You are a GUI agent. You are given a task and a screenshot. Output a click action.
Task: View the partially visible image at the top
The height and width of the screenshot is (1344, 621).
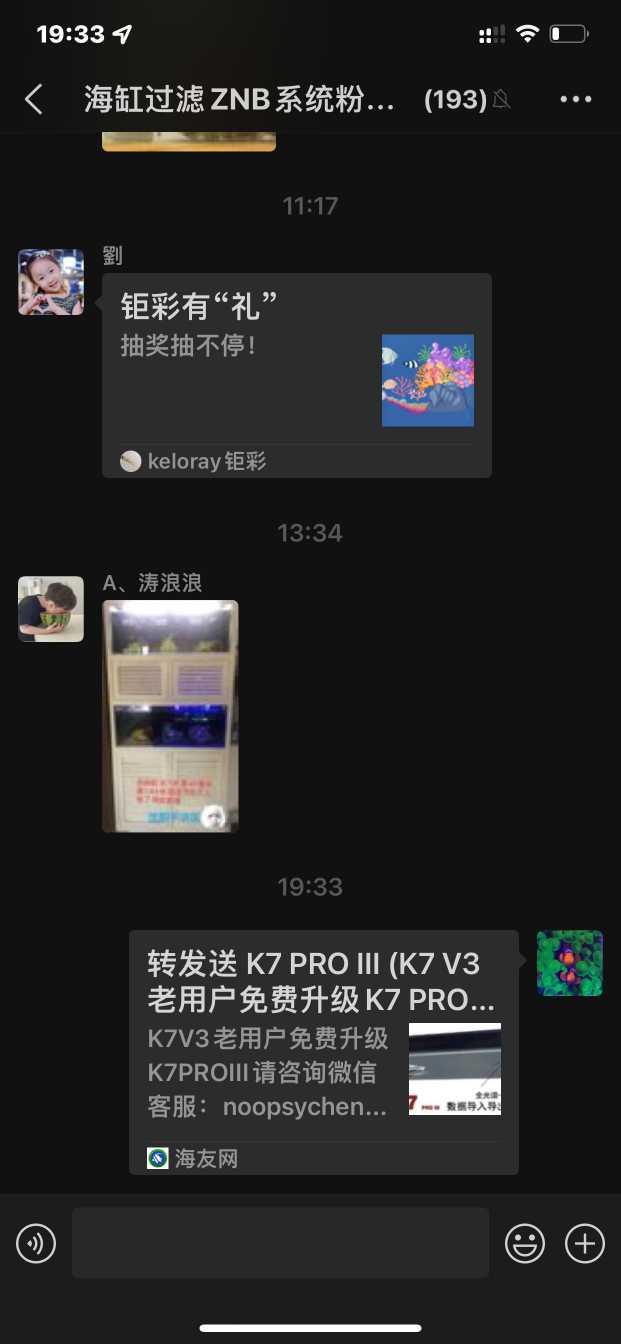[189, 140]
